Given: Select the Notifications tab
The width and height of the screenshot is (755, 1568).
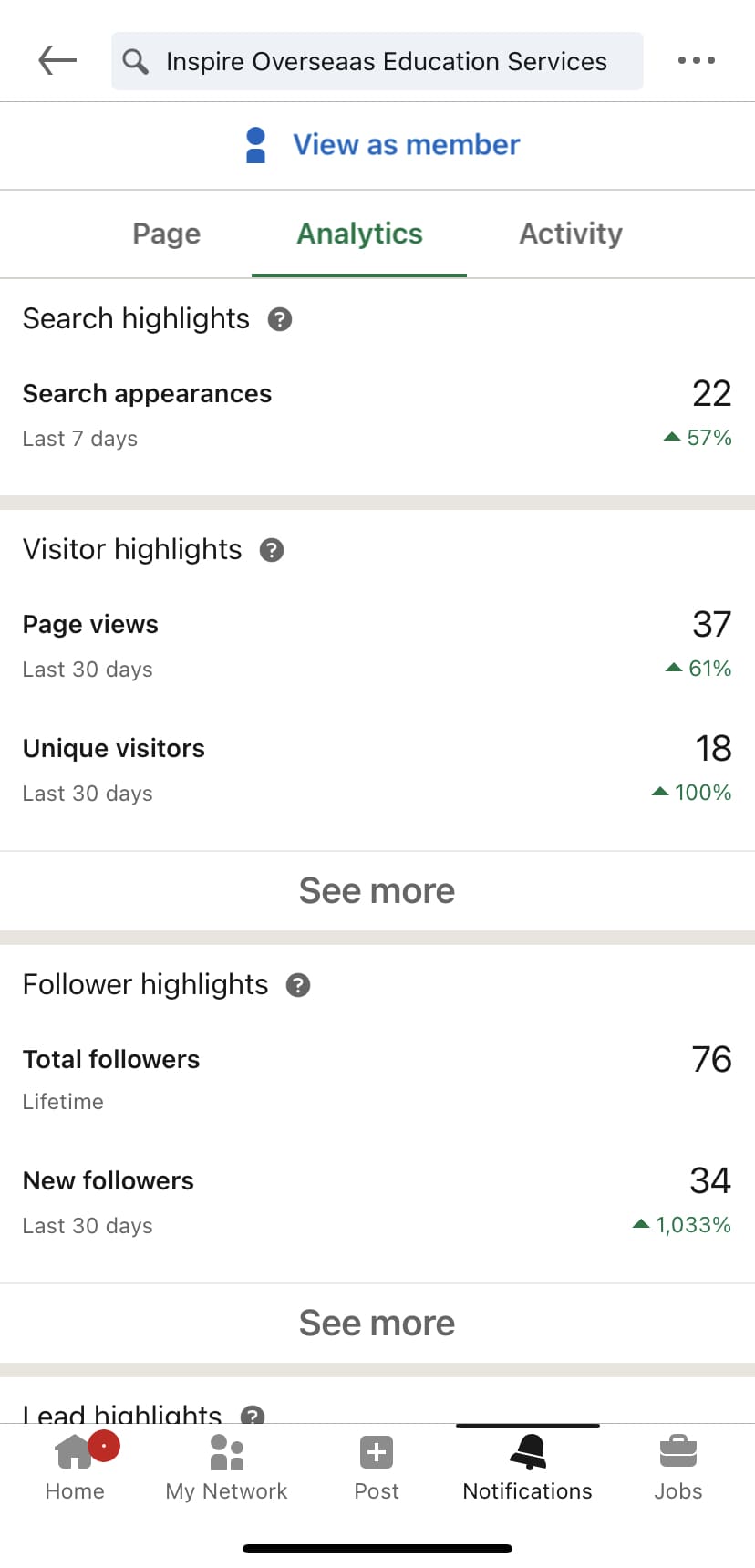Looking at the screenshot, I should [527, 1467].
